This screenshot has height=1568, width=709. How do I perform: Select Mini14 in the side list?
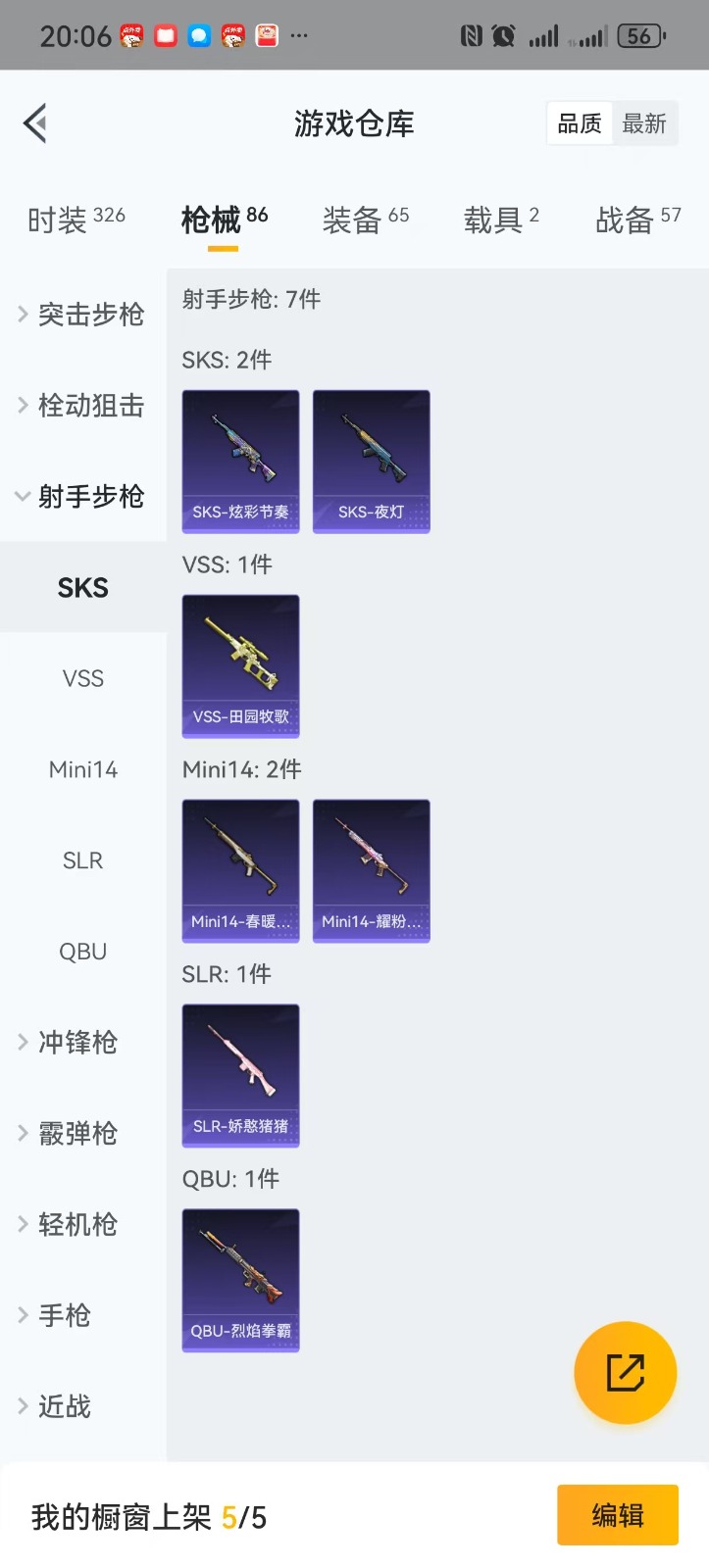[82, 769]
